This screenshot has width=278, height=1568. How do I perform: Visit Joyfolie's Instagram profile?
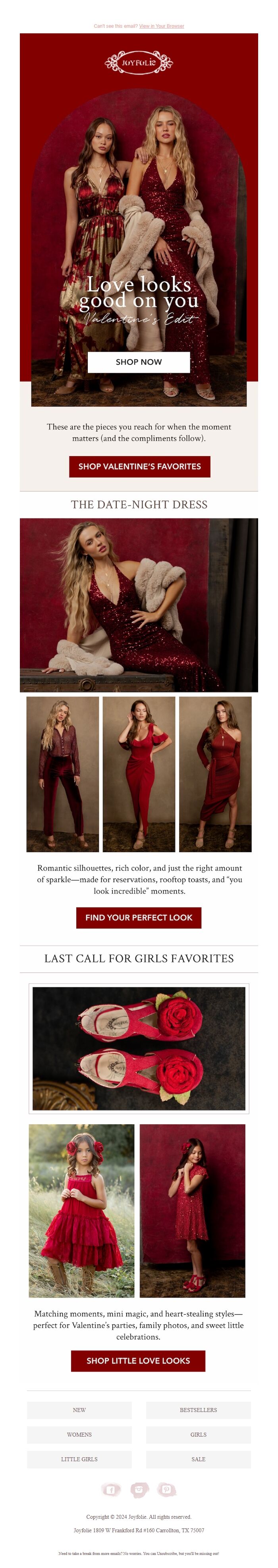pos(139,1489)
